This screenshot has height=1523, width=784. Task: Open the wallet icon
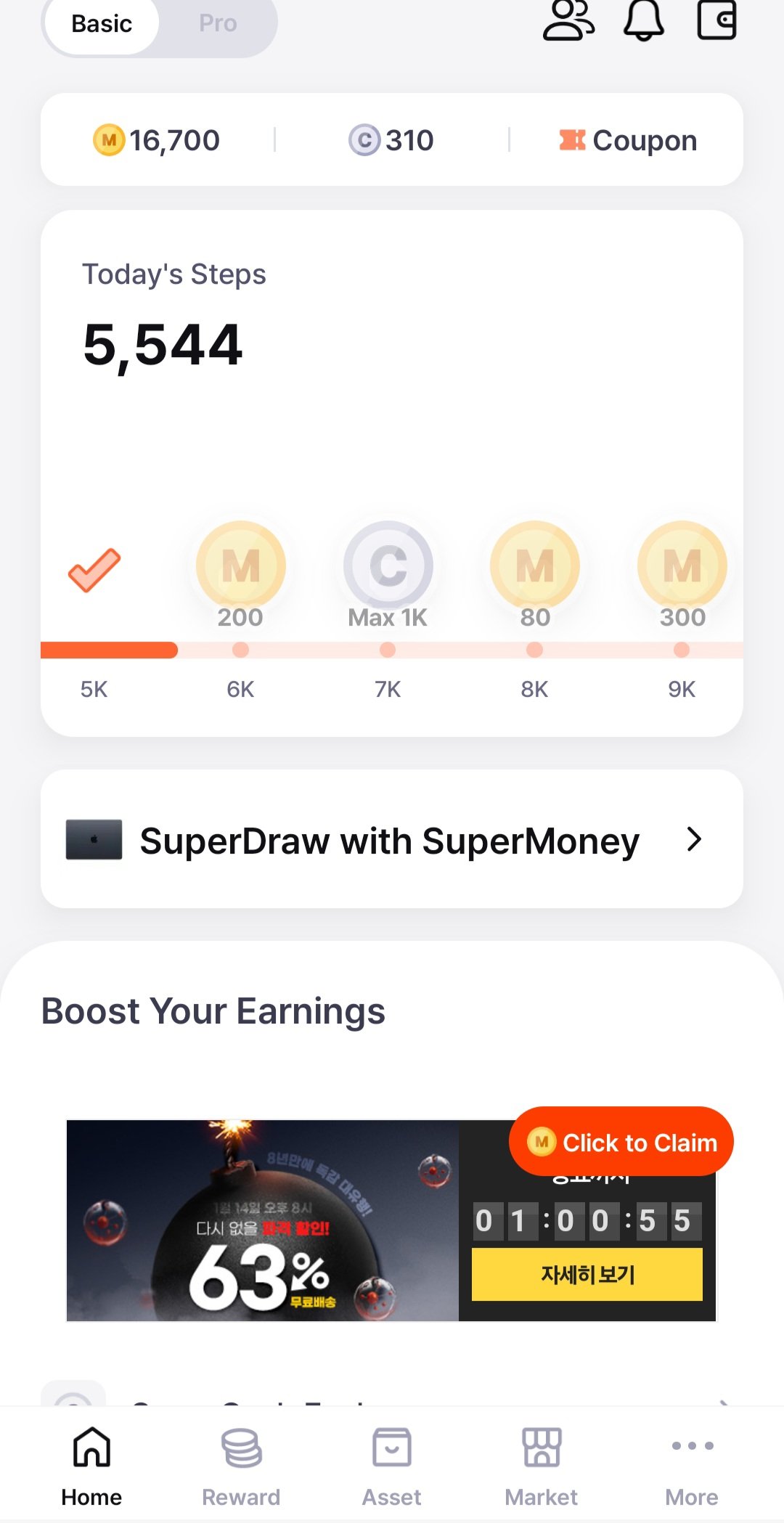tap(716, 20)
